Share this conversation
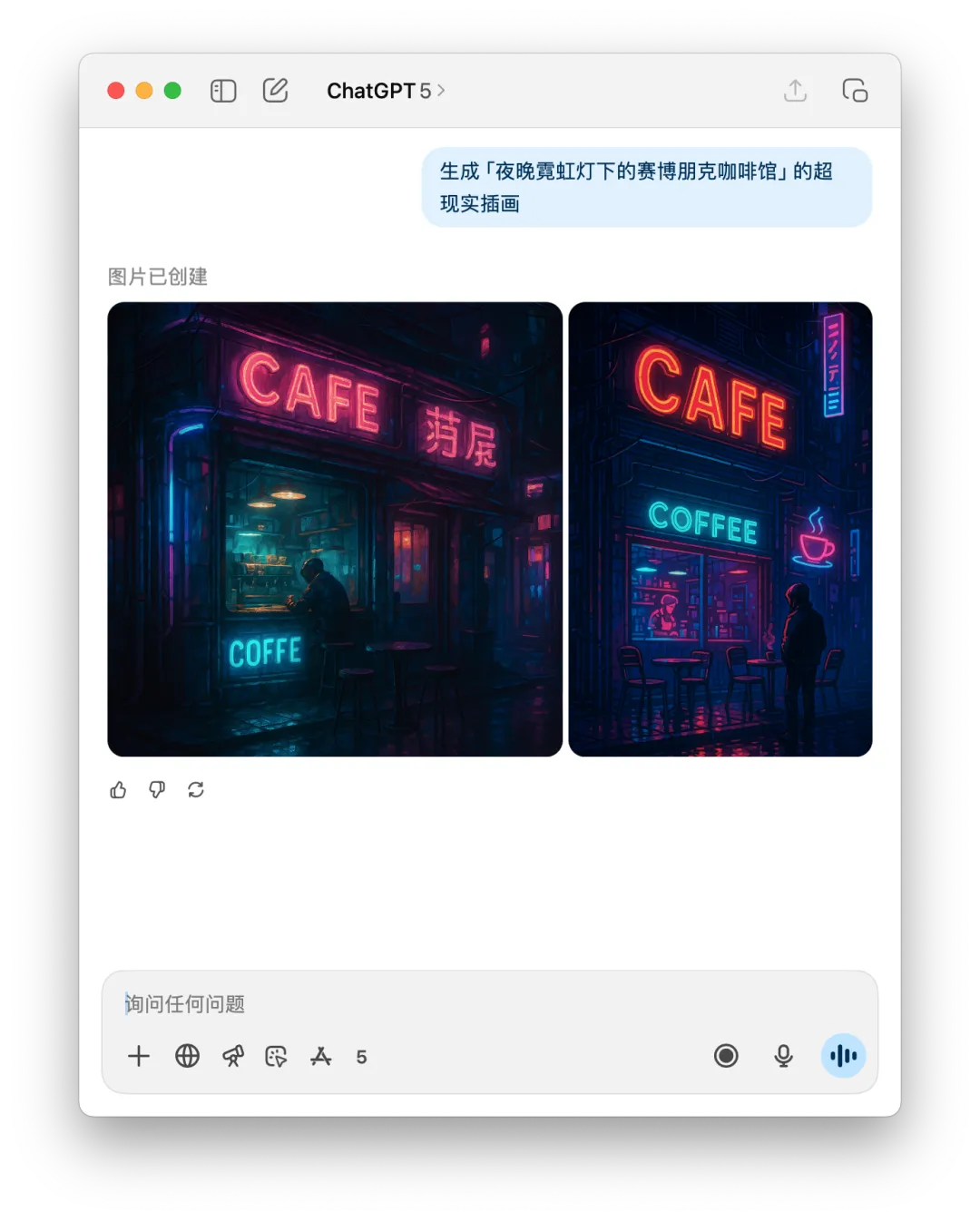This screenshot has height=1221, width=980. 795,91
